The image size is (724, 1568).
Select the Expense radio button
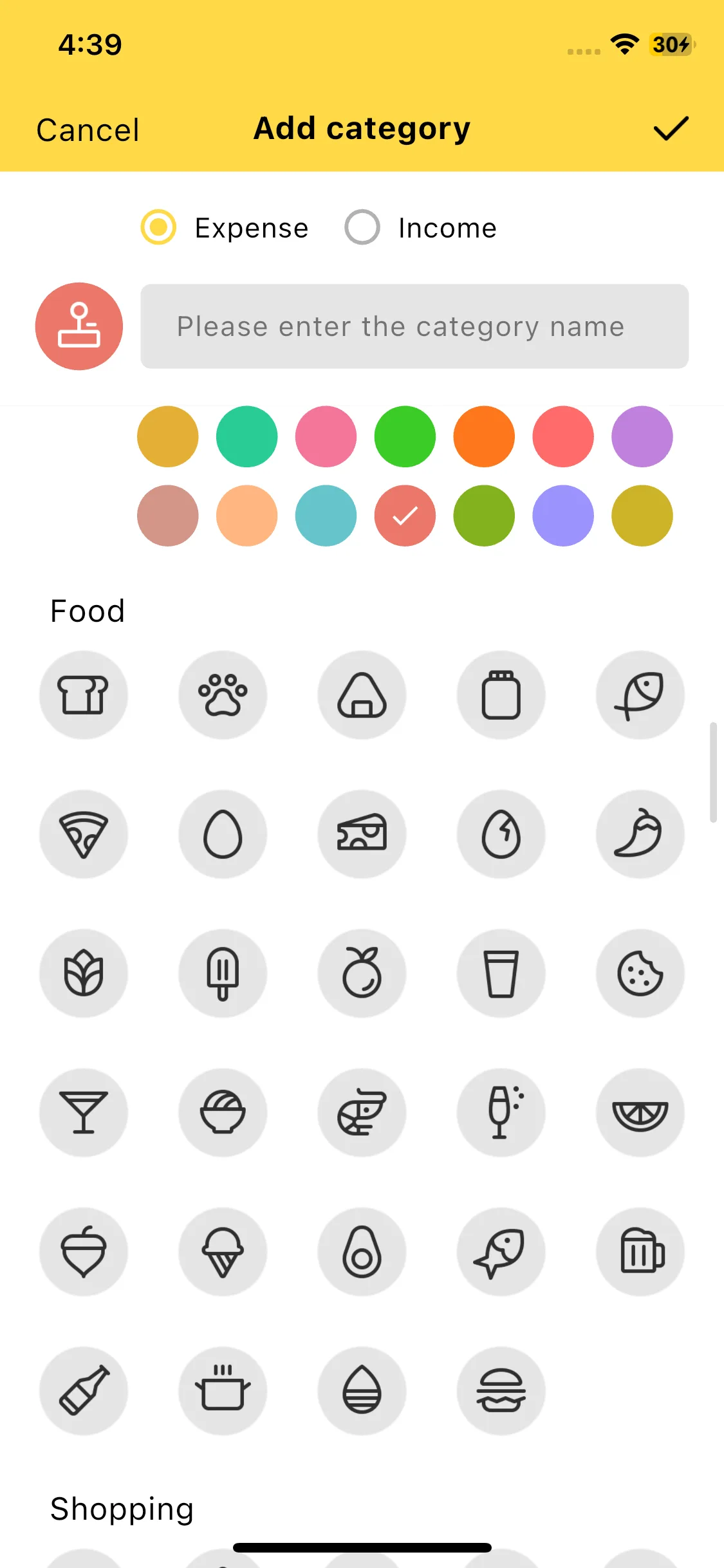tap(158, 227)
